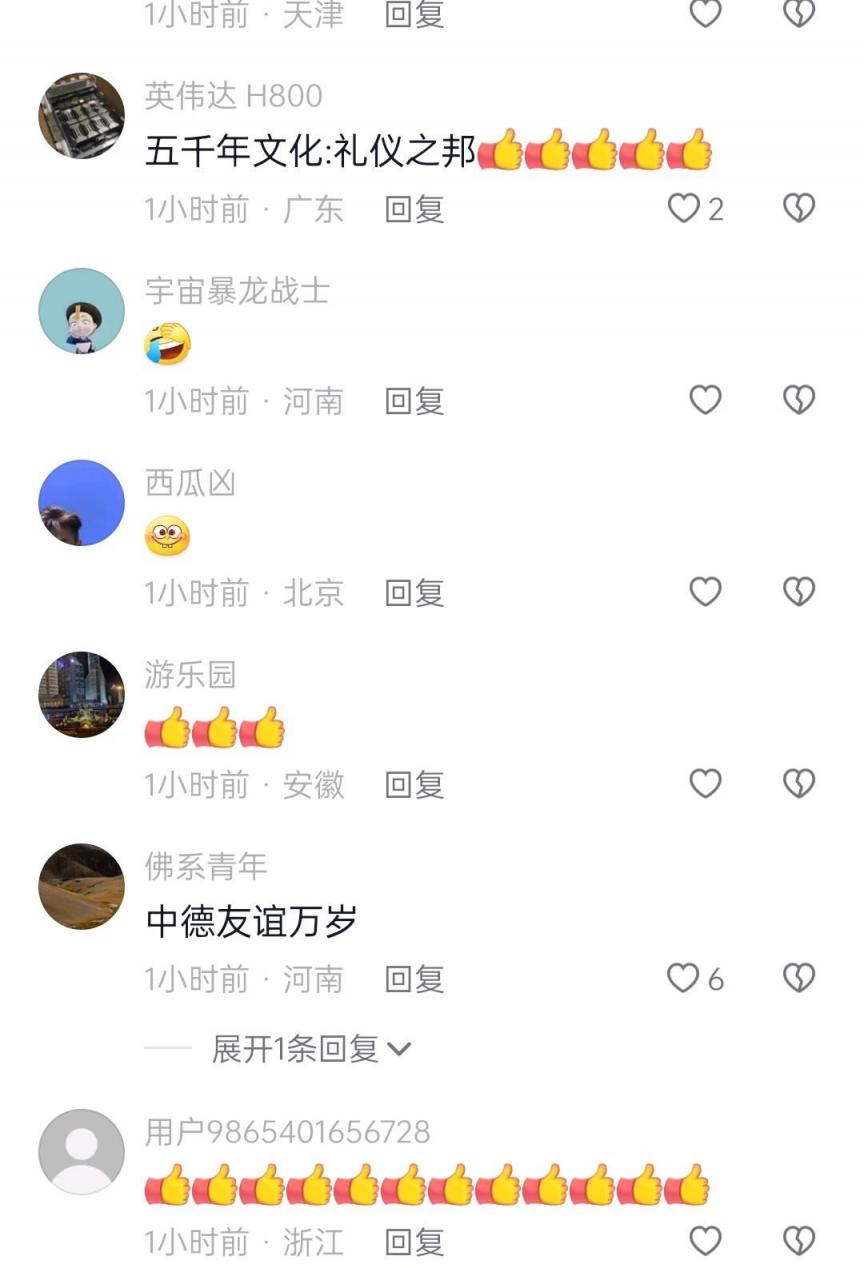
Task: Reply to 游乐园's comment
Action: click(x=414, y=785)
